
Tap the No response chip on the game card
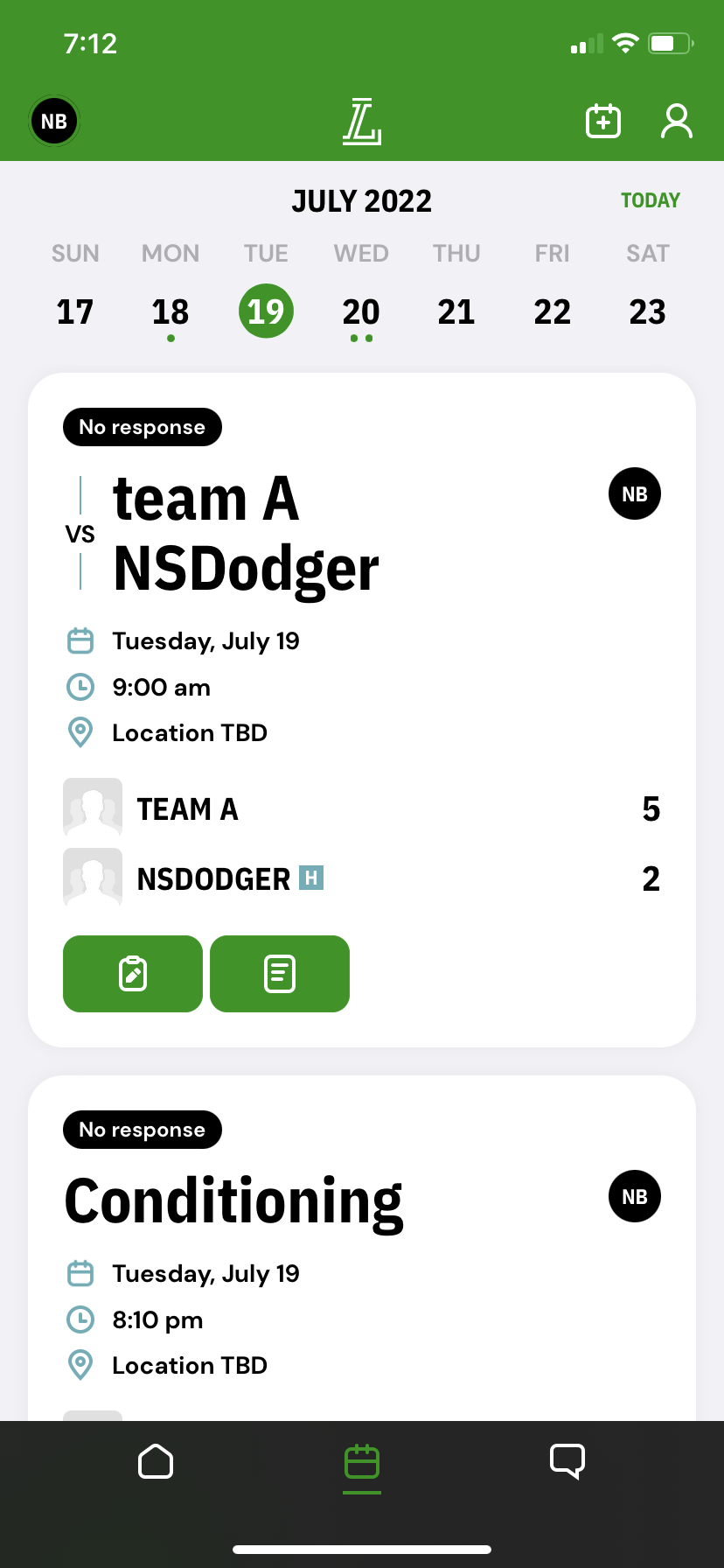[142, 427]
